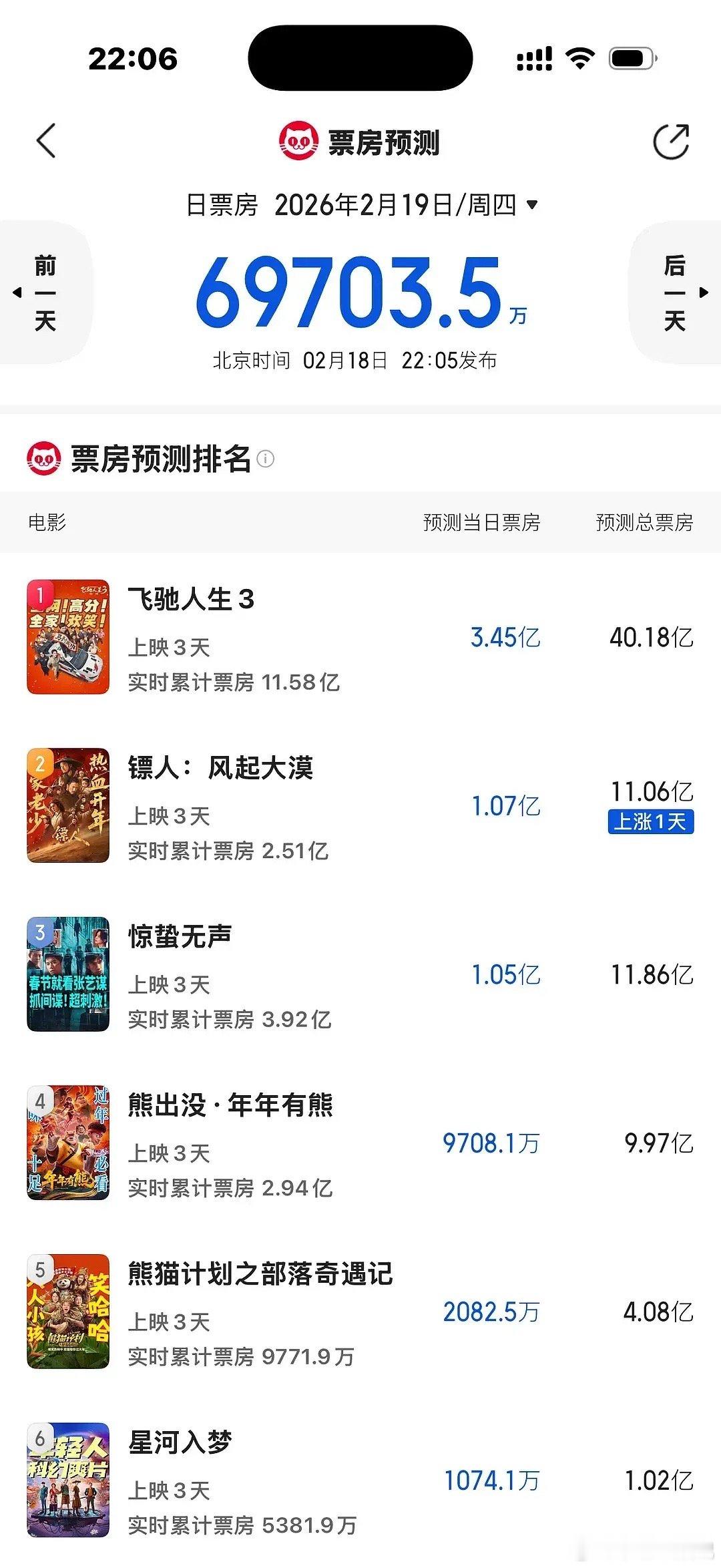The width and height of the screenshot is (721, 1568).
Task: Click the Maoyan cat icon beside 票房预测排名
Action: 43,457
